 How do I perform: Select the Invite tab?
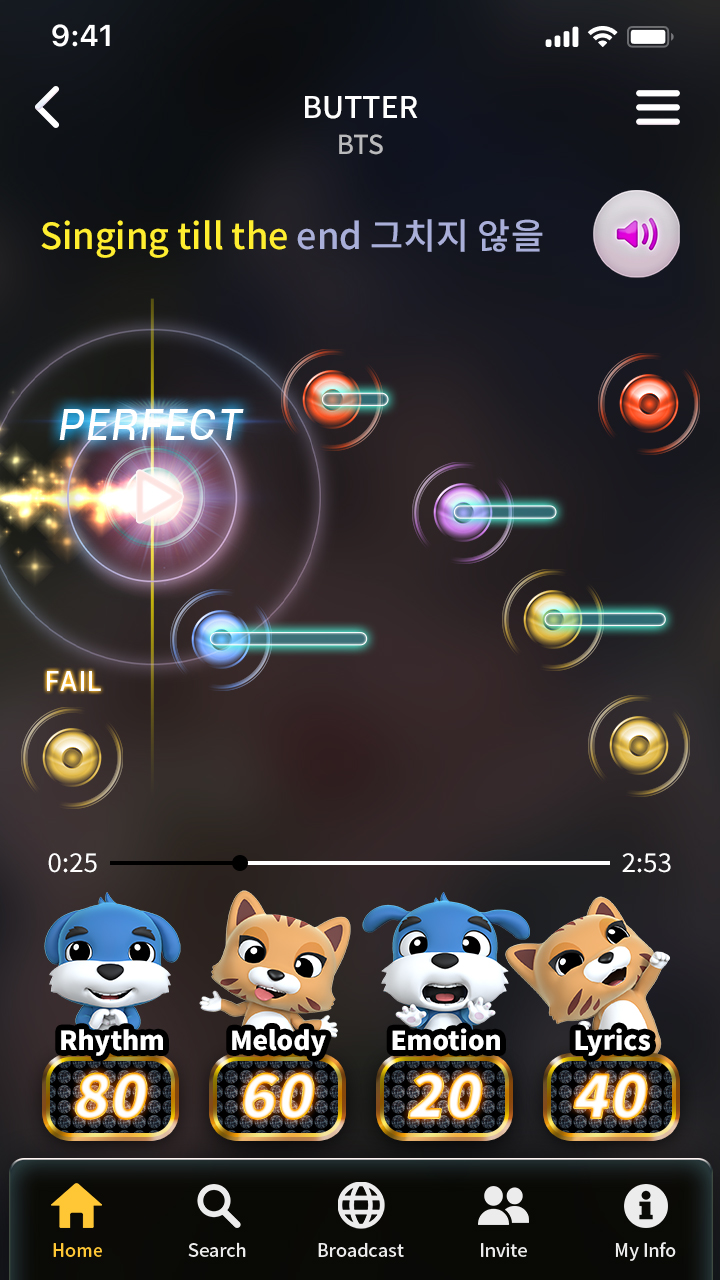point(503,1221)
